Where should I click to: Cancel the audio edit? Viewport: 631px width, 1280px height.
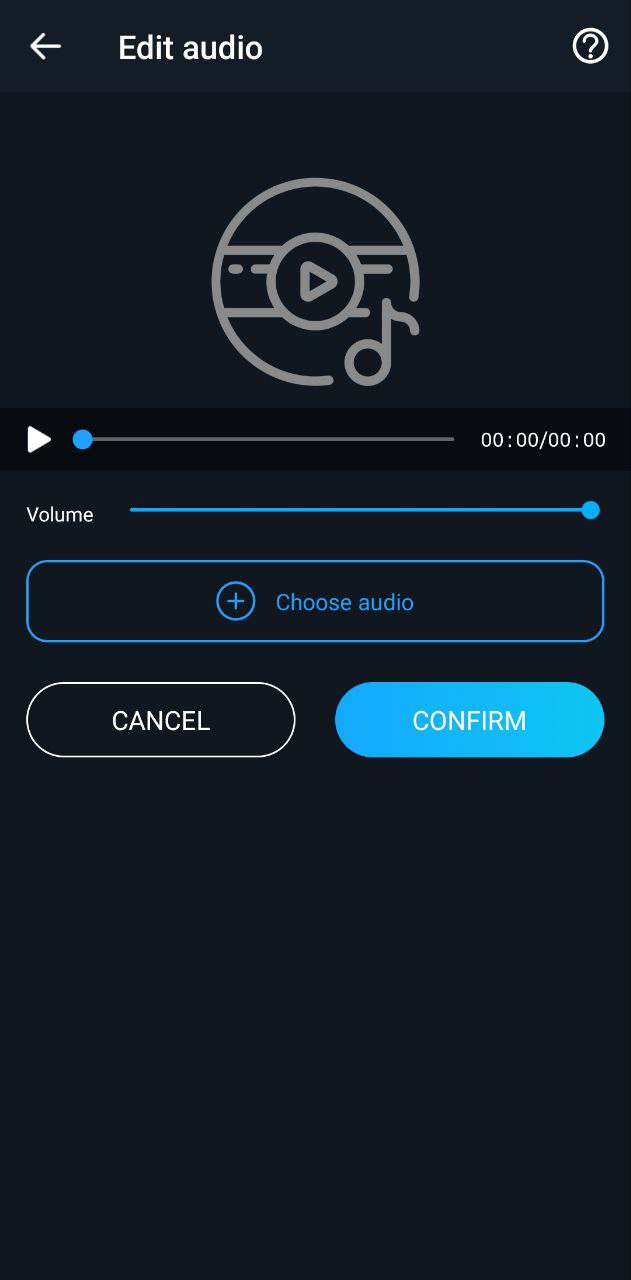pyautogui.click(x=161, y=720)
